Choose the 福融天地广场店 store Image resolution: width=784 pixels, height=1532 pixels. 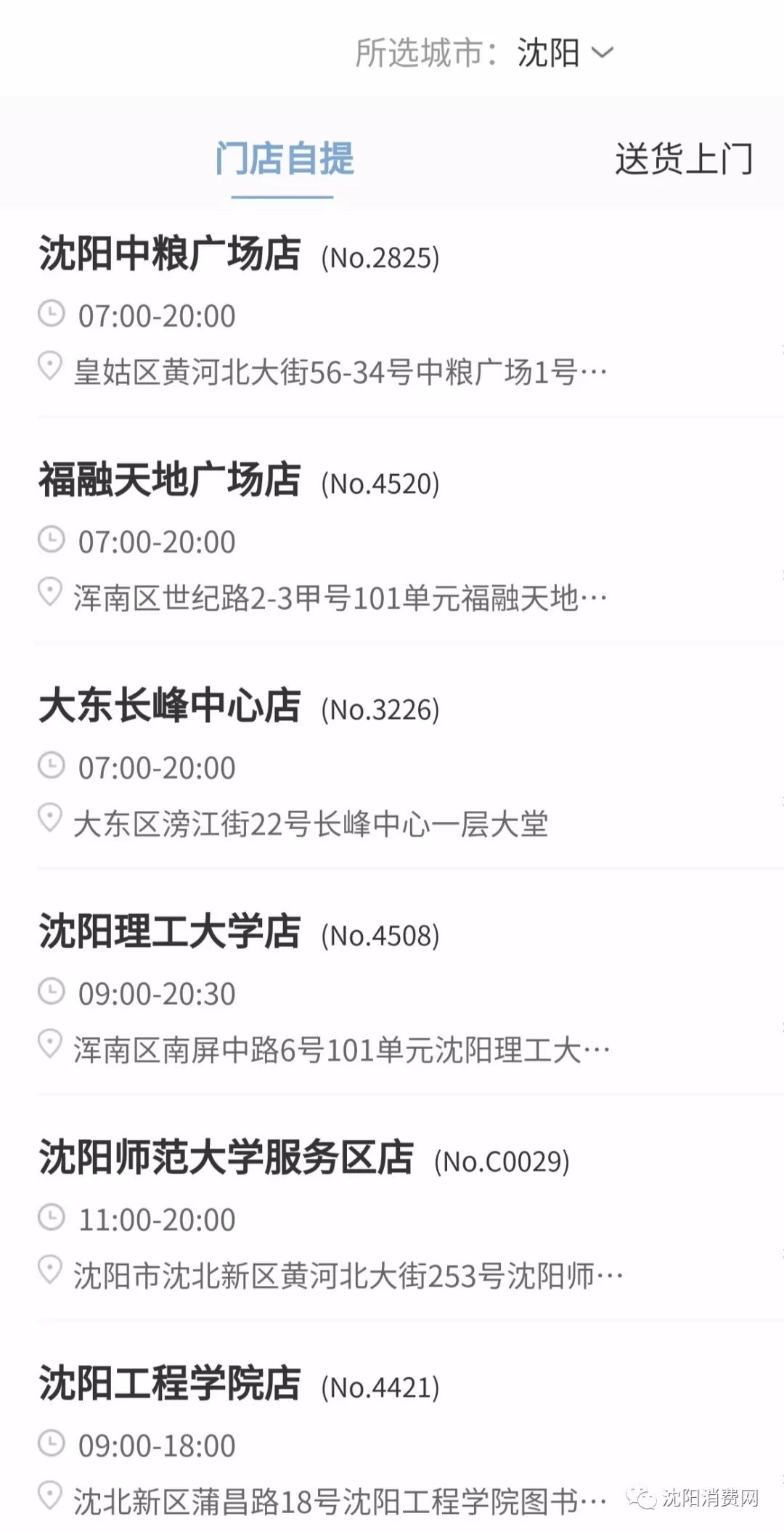169,480
